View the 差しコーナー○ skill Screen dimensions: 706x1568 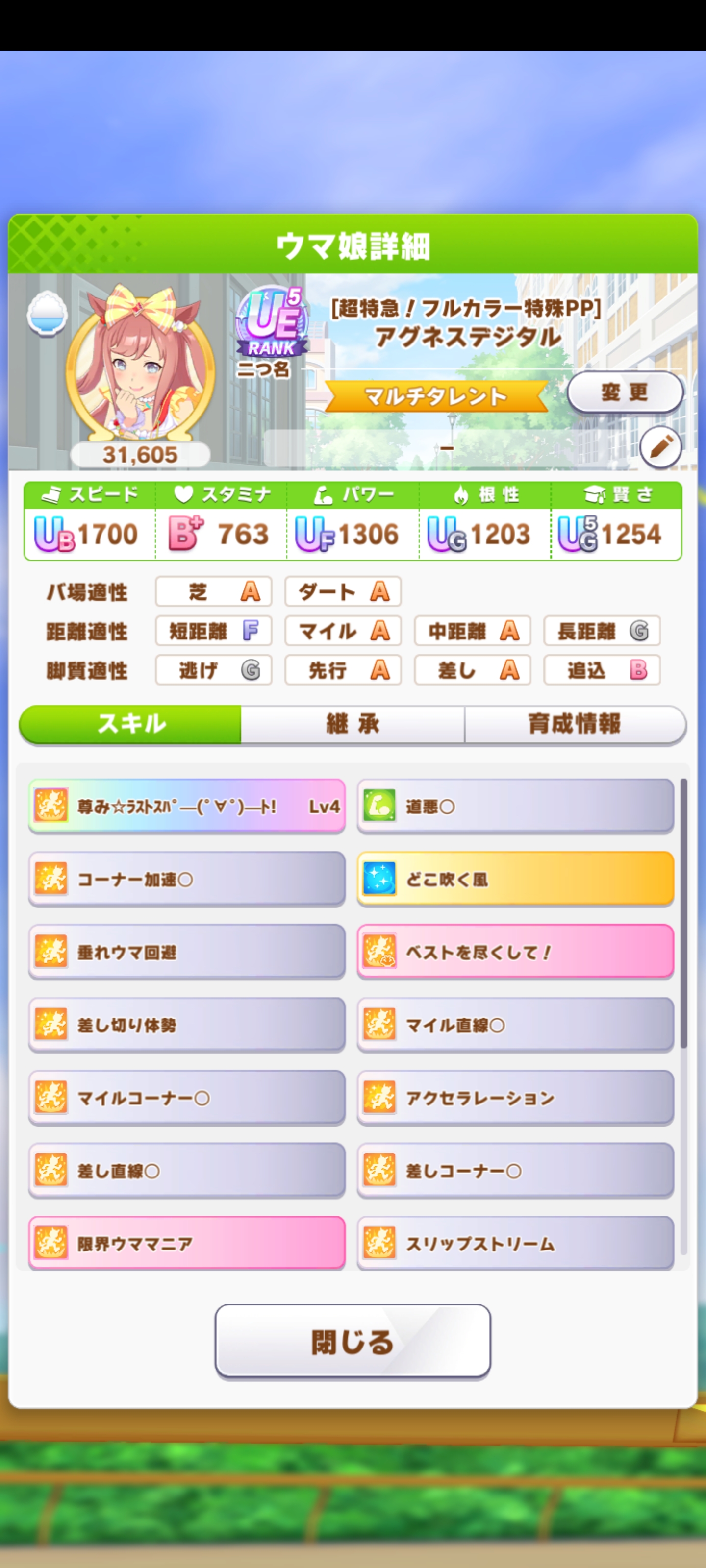tap(515, 1171)
